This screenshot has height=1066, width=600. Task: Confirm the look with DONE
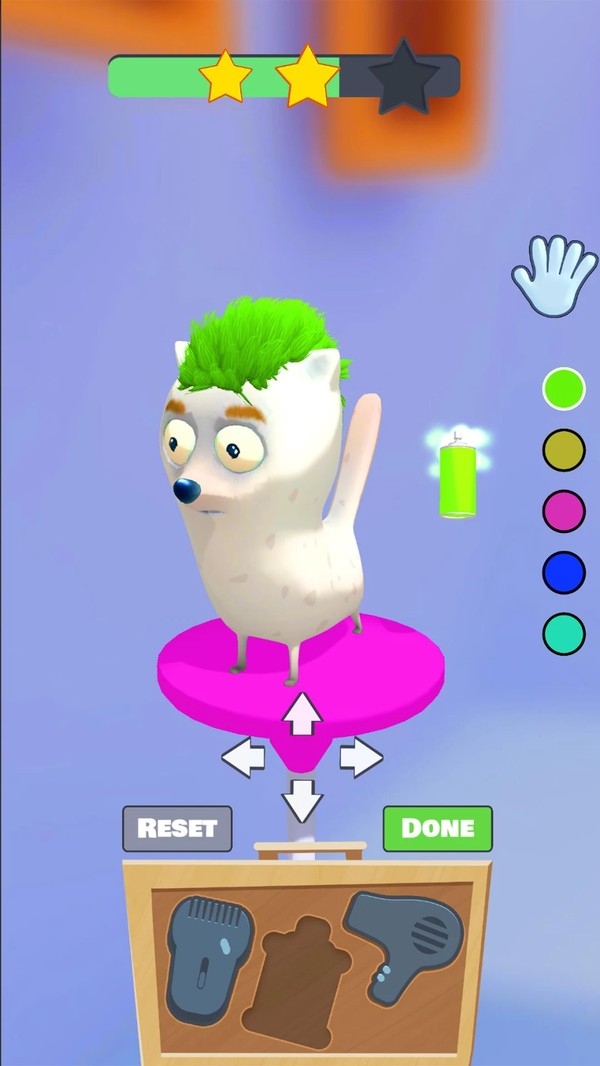click(437, 828)
